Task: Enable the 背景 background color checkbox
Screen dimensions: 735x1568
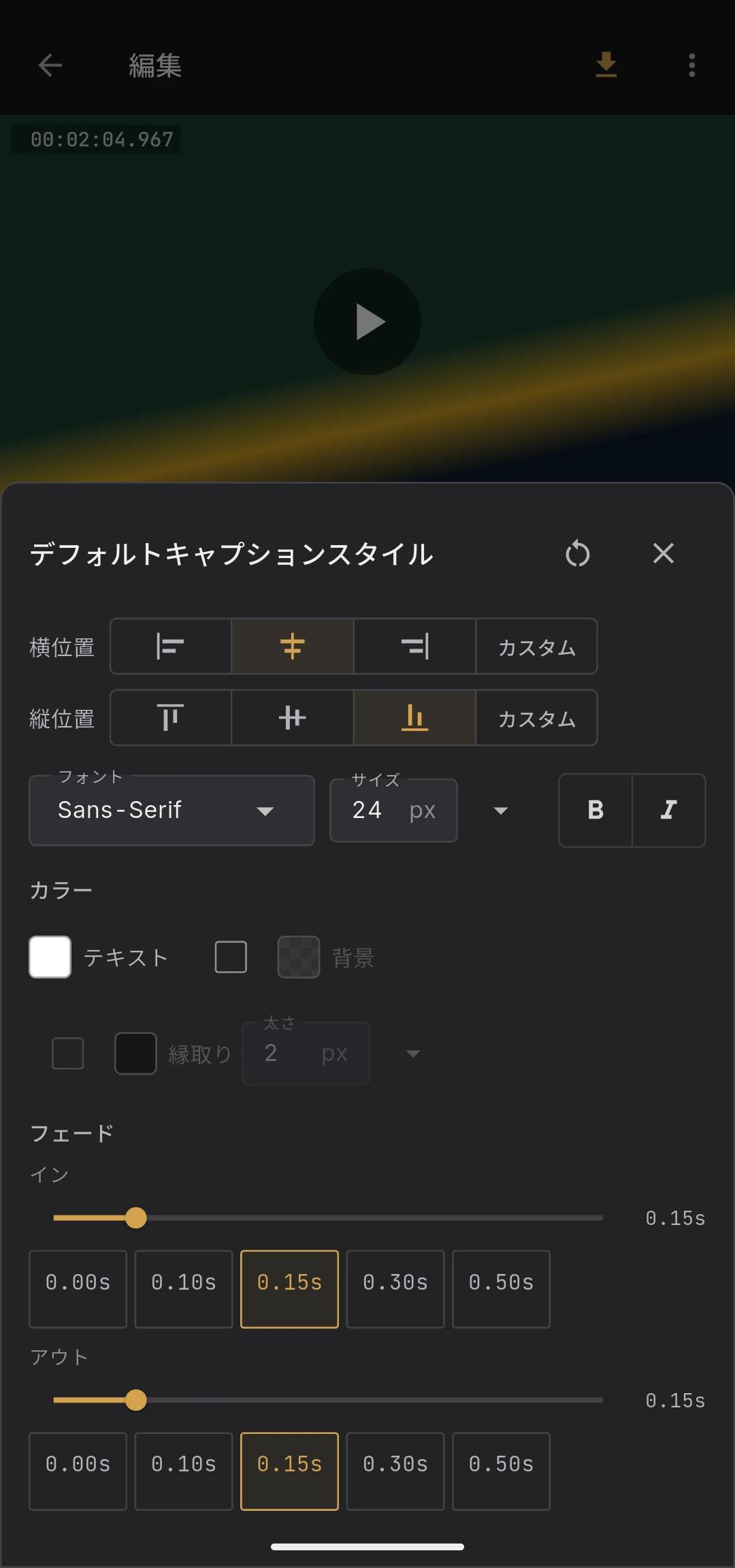Action: click(x=231, y=957)
